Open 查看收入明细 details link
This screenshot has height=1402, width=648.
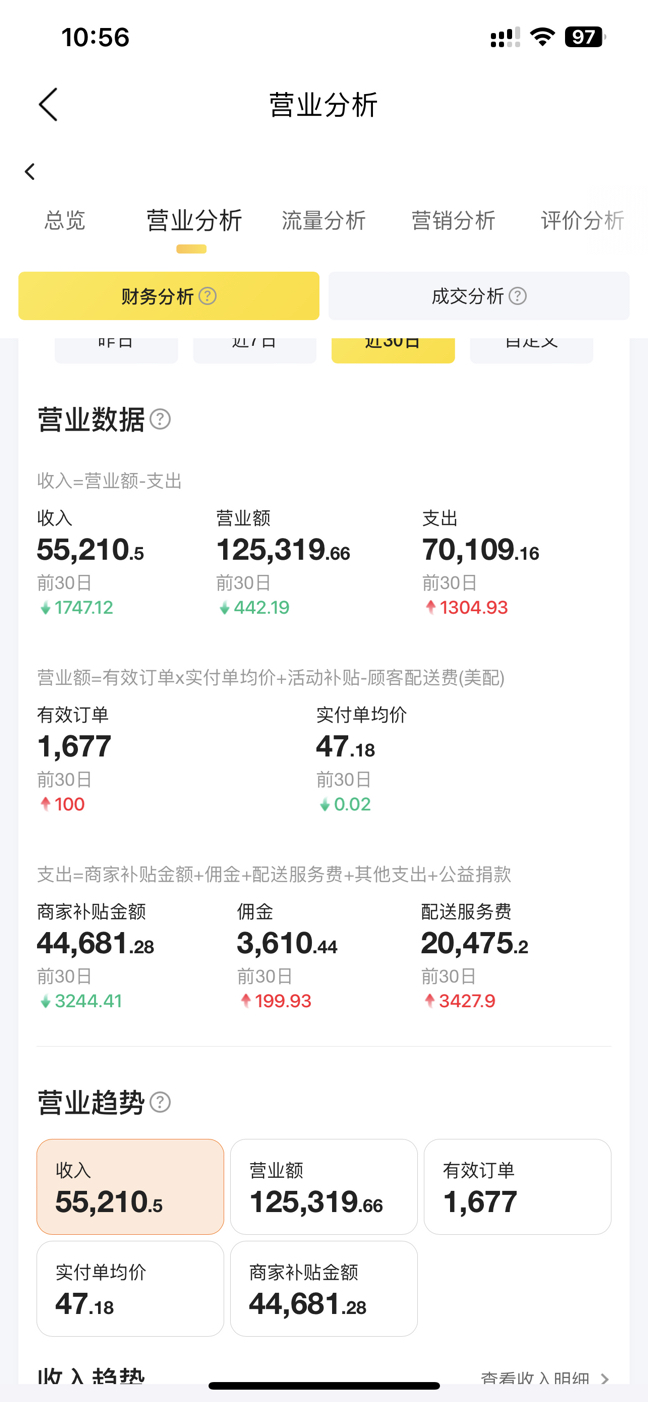tap(545, 1379)
